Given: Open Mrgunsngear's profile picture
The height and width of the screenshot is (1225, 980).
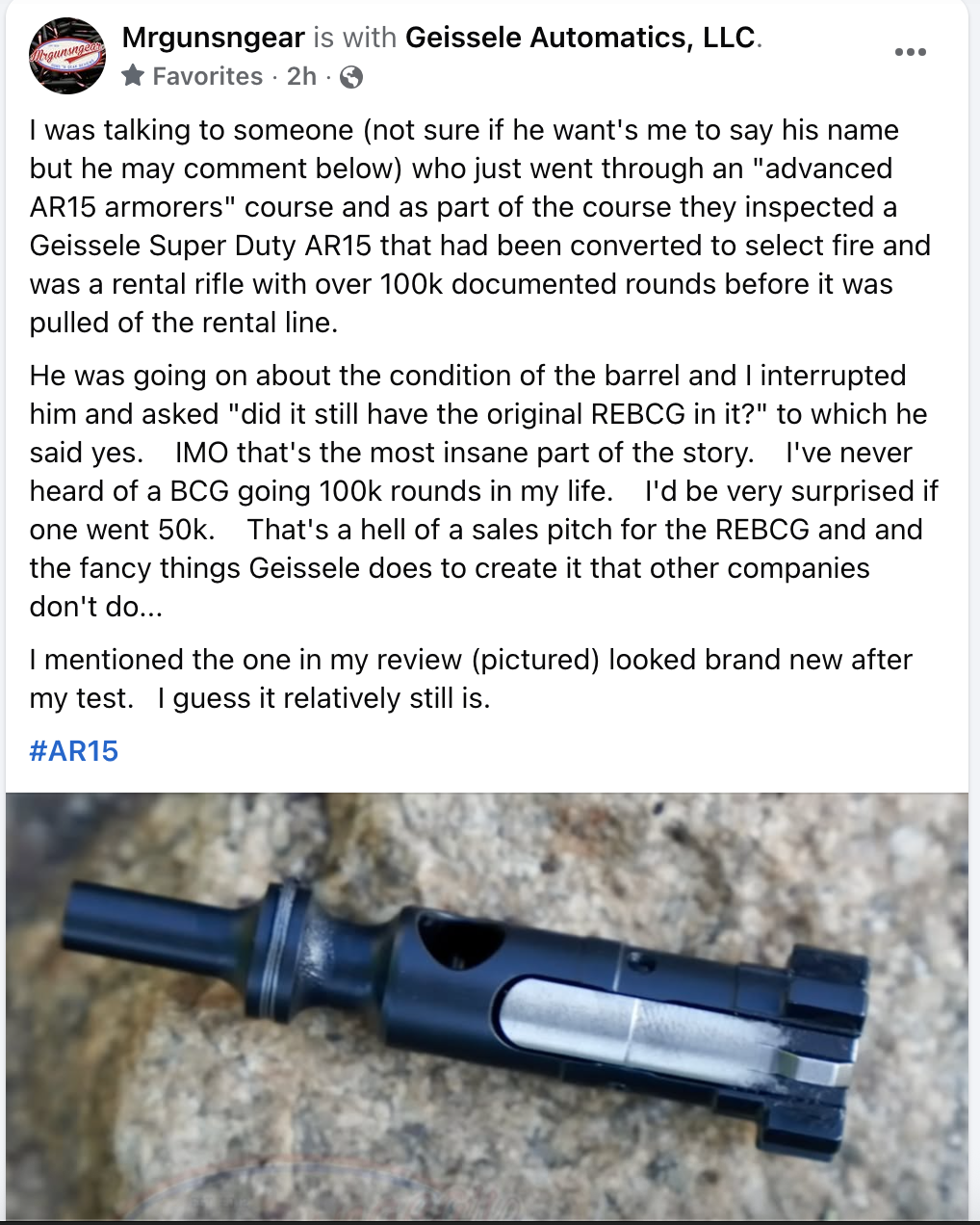Looking at the screenshot, I should click(66, 56).
